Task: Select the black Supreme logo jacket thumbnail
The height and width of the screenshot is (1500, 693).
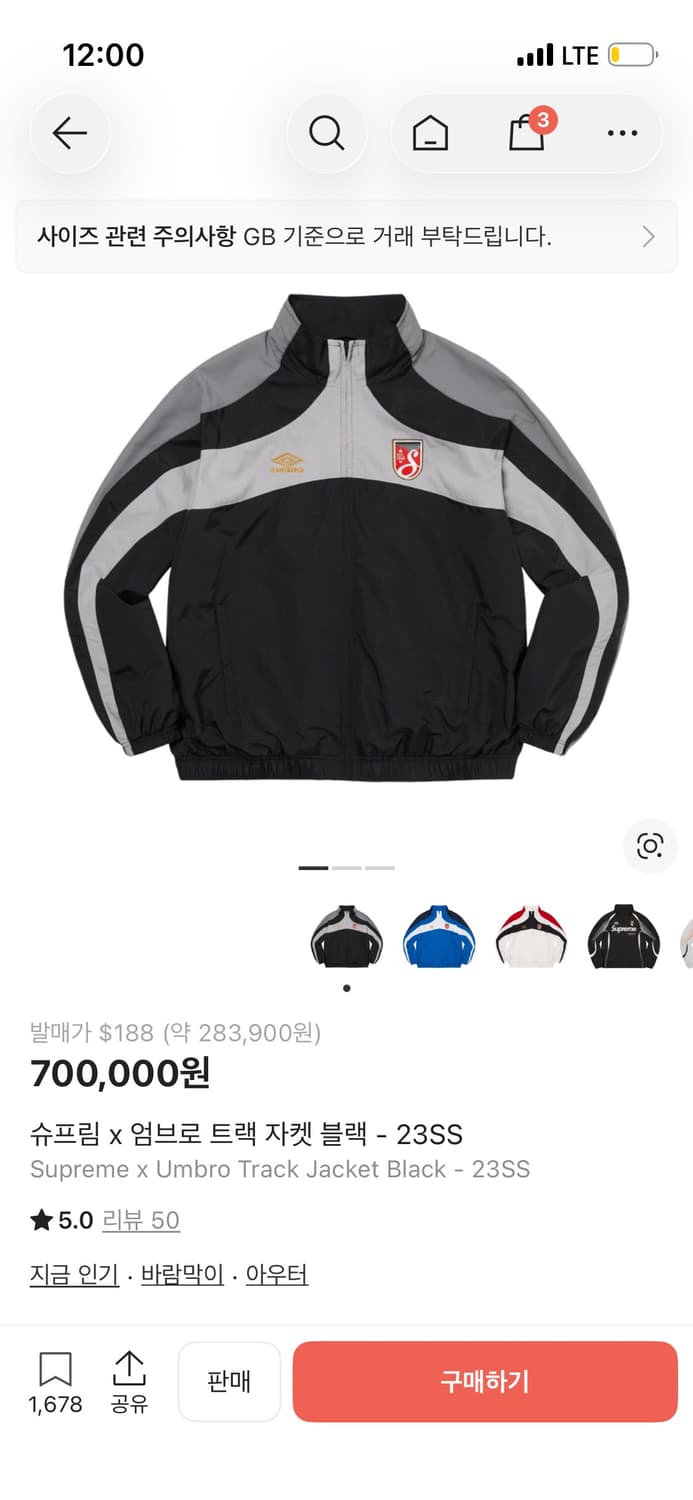Action: tap(623, 937)
